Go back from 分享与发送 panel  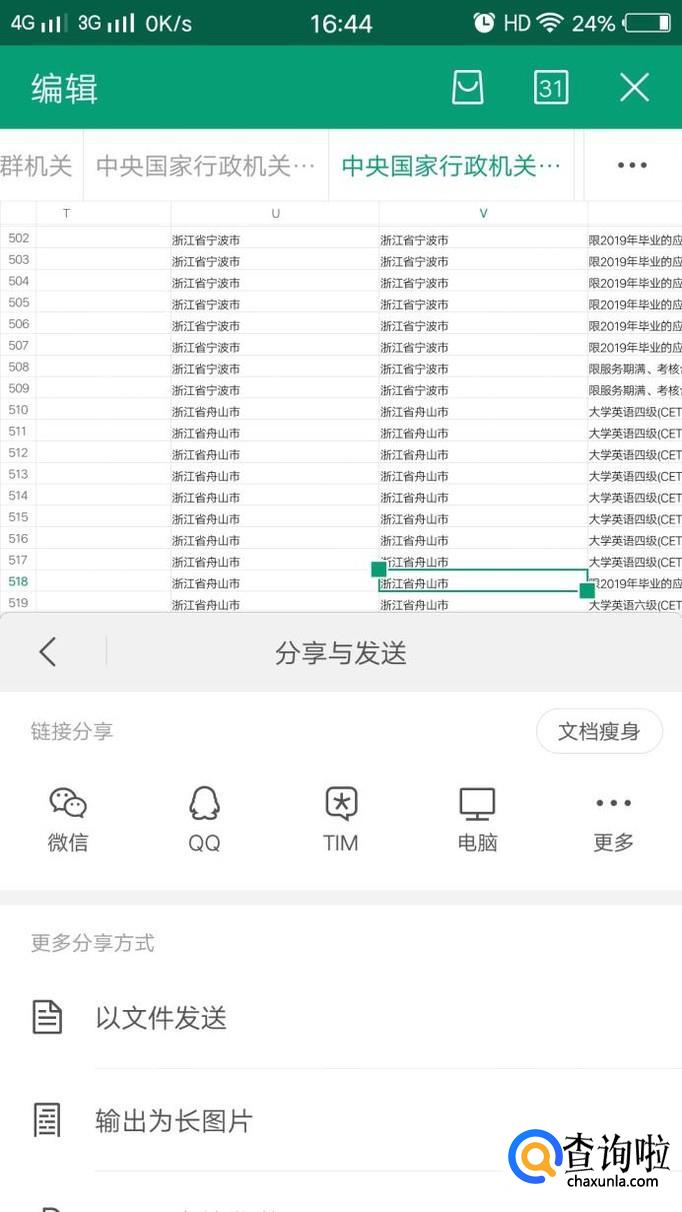click(47, 653)
